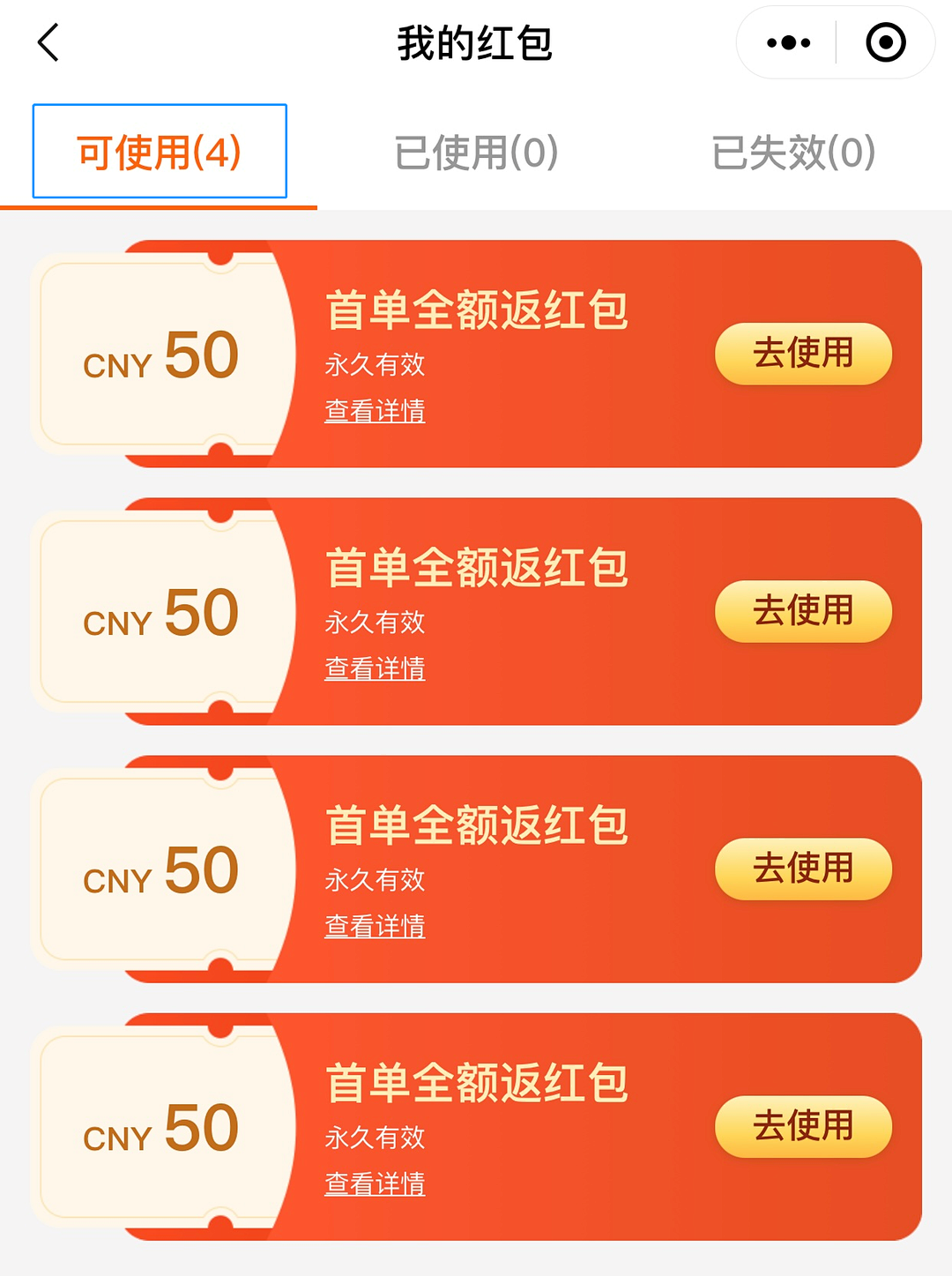The image size is (952, 1276).
Task: Redeem the last red packet with 去使用
Action: coord(803,1126)
